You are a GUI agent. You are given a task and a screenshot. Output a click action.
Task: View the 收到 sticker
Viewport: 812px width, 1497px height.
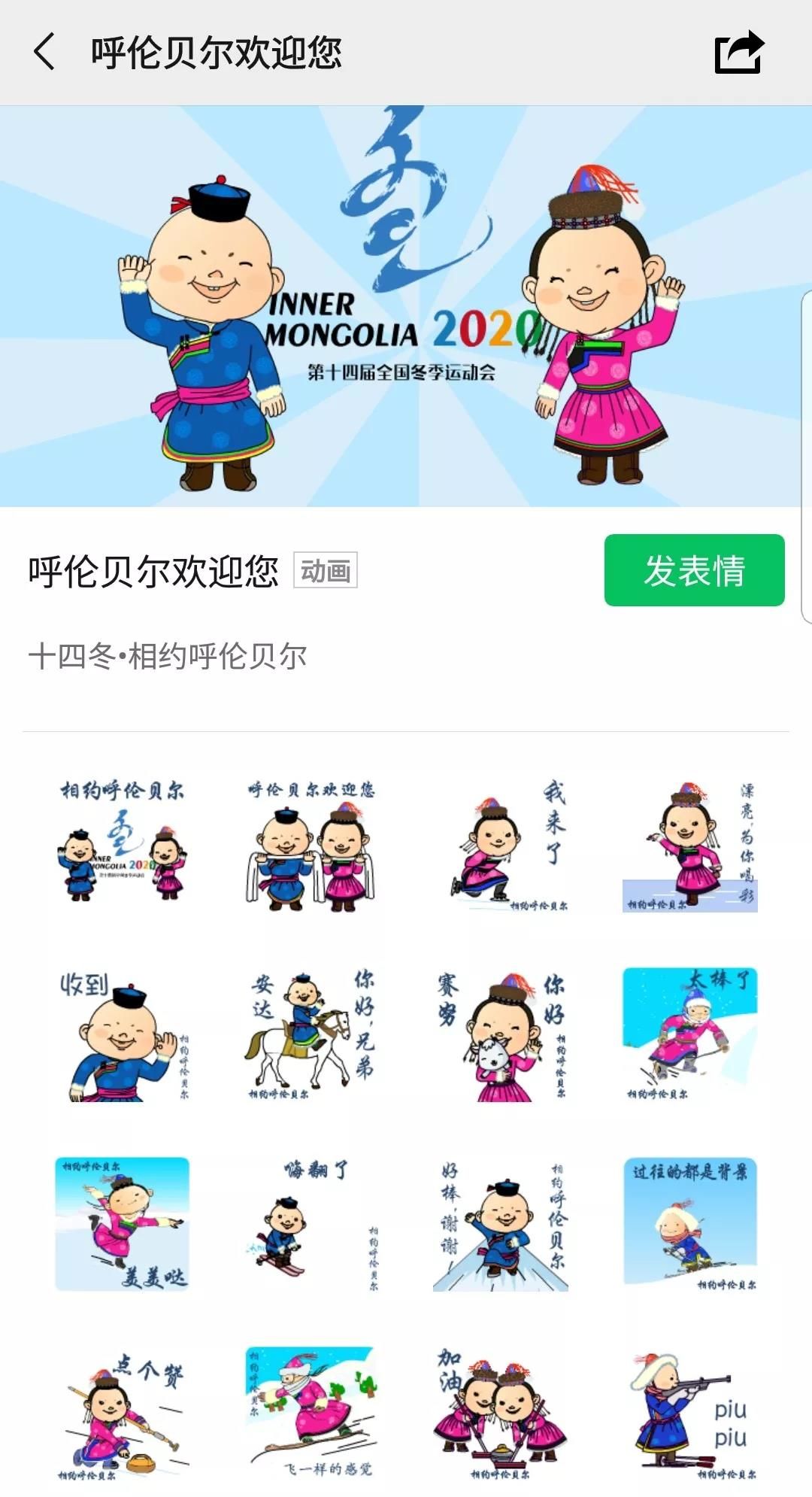click(x=123, y=1034)
